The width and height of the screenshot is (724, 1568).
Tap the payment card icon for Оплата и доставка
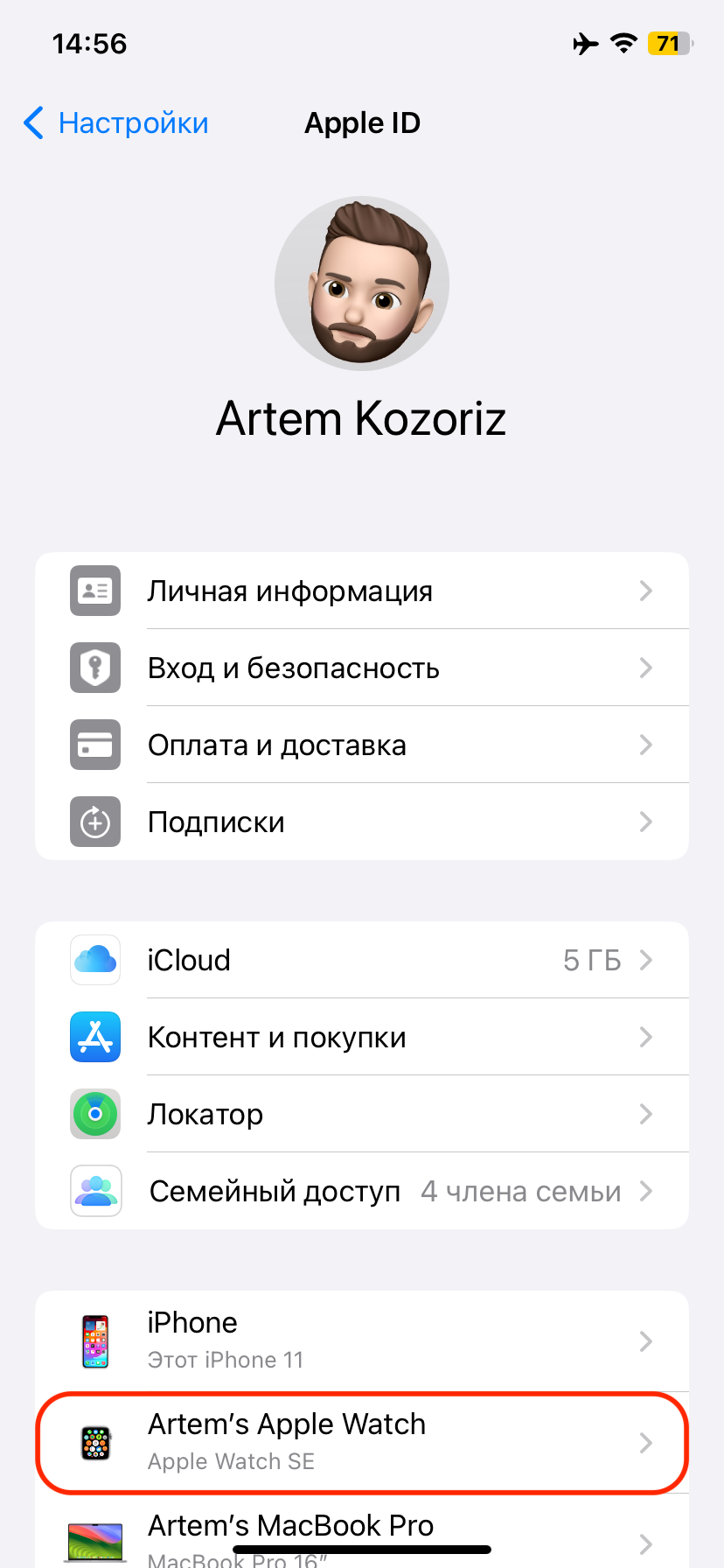coord(94,745)
